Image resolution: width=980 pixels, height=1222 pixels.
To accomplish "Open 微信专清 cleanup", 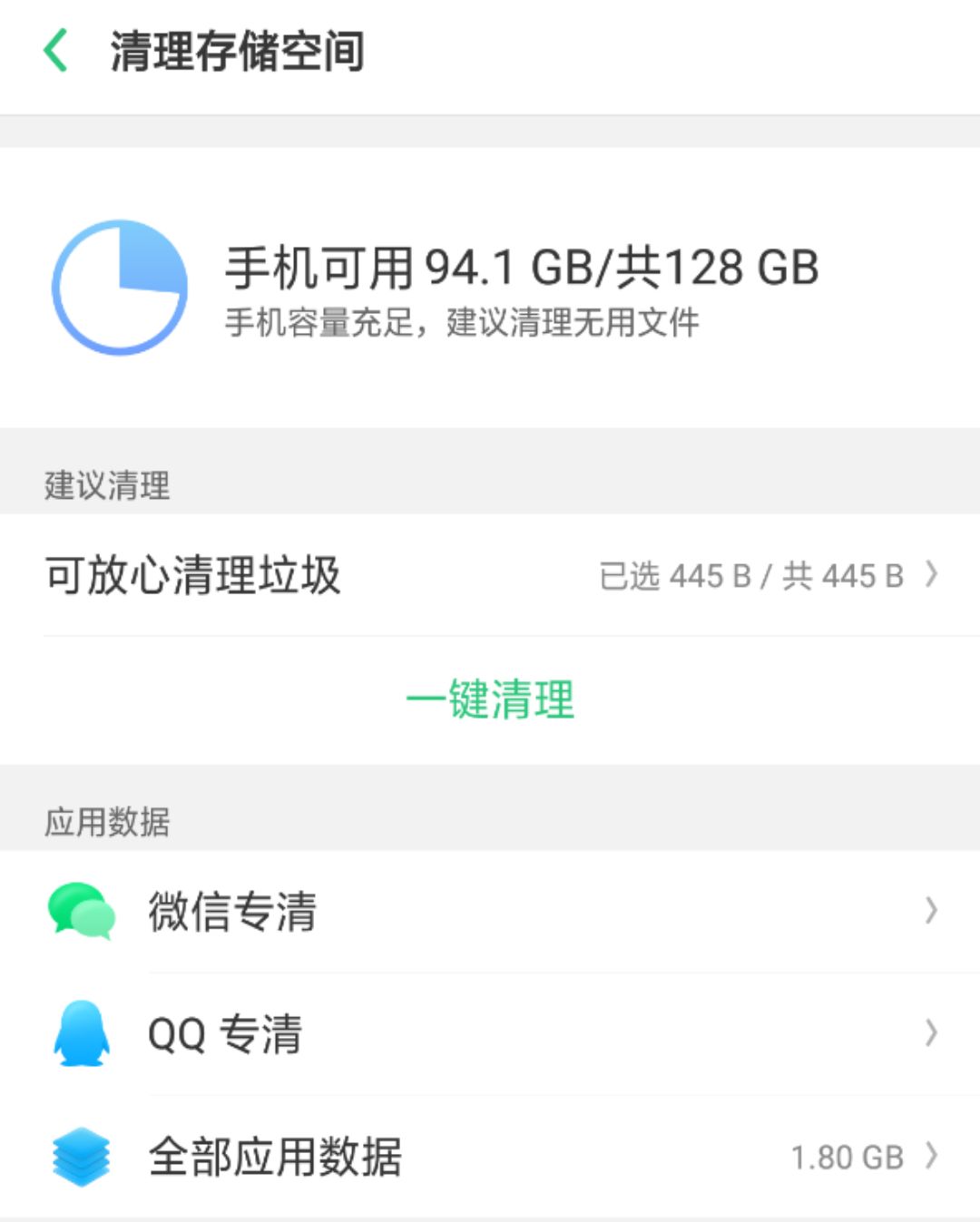I will tap(490, 911).
